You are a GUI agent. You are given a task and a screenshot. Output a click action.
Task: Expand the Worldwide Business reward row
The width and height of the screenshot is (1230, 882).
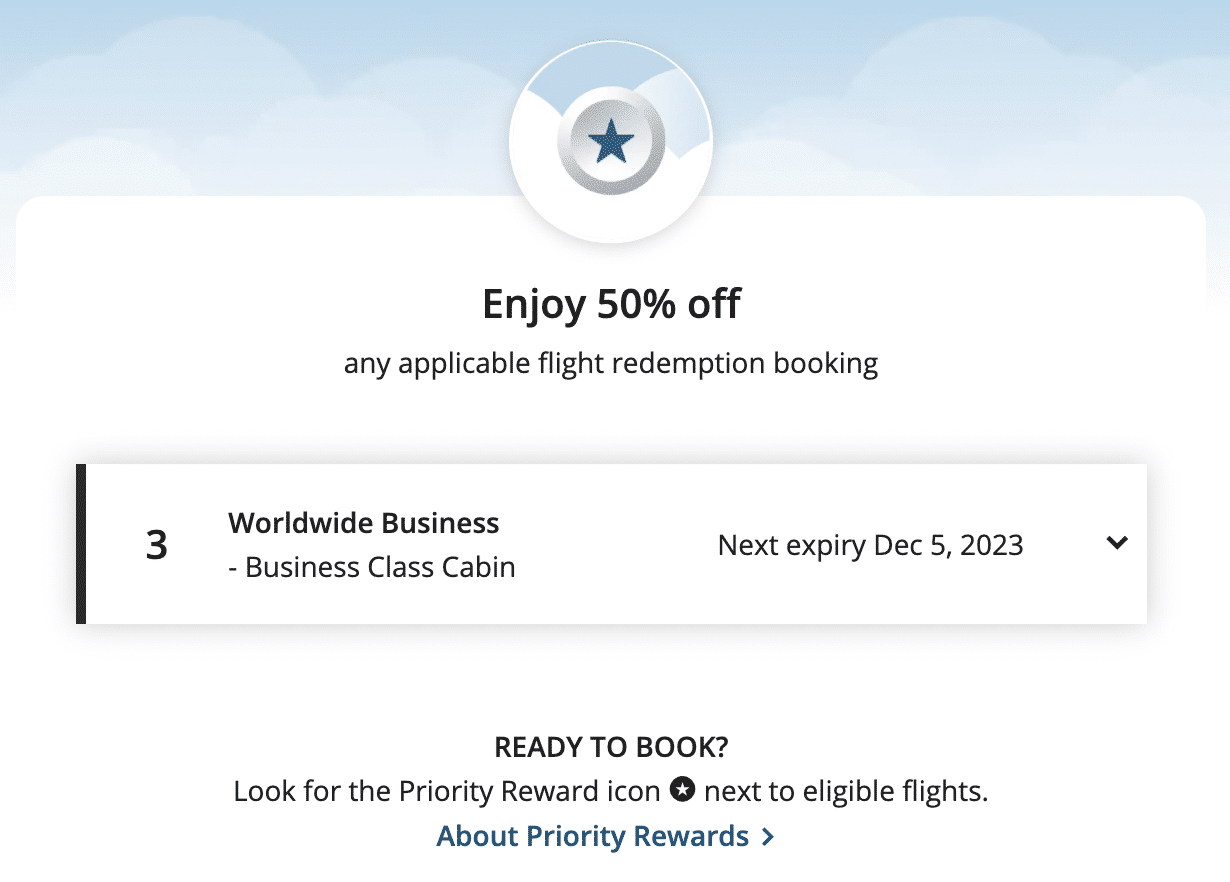point(1117,544)
